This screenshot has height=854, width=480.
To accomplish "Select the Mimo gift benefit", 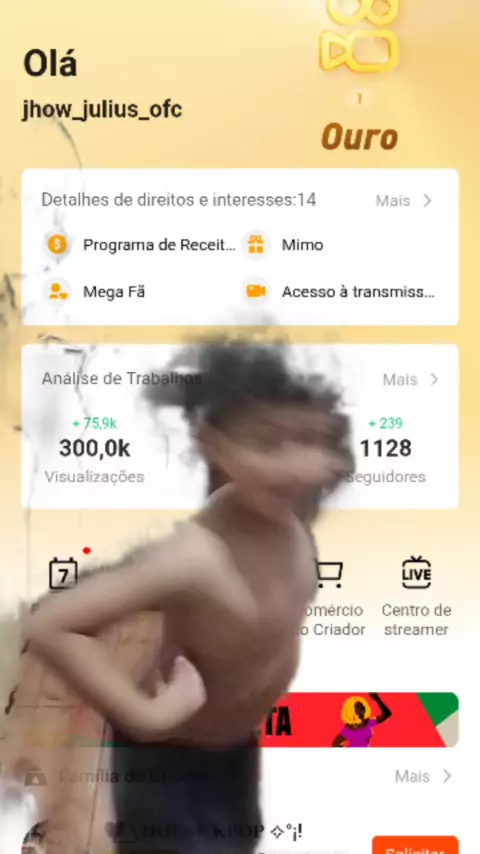I will [283, 245].
